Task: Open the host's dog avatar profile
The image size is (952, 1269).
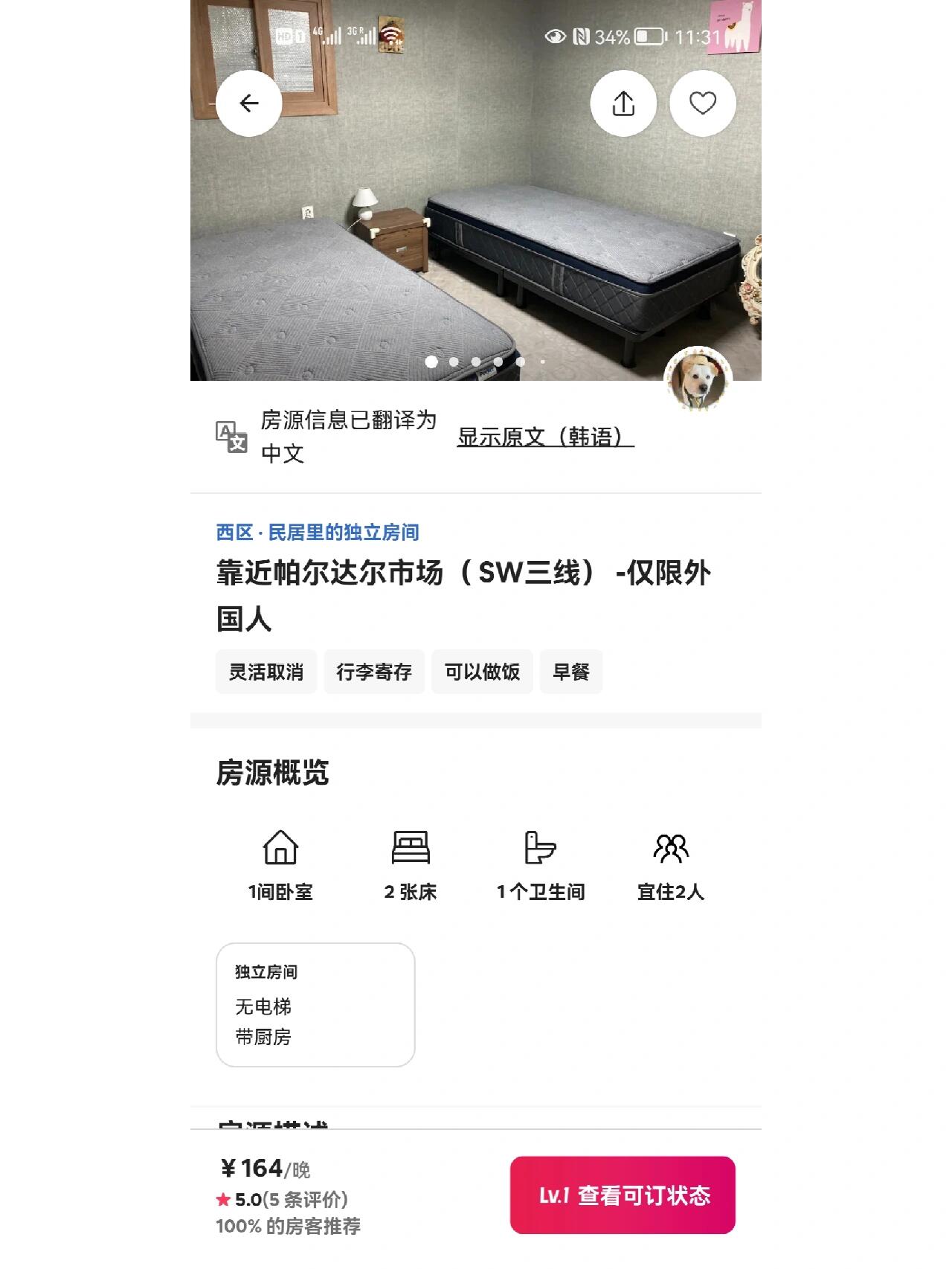Action: pyautogui.click(x=698, y=379)
